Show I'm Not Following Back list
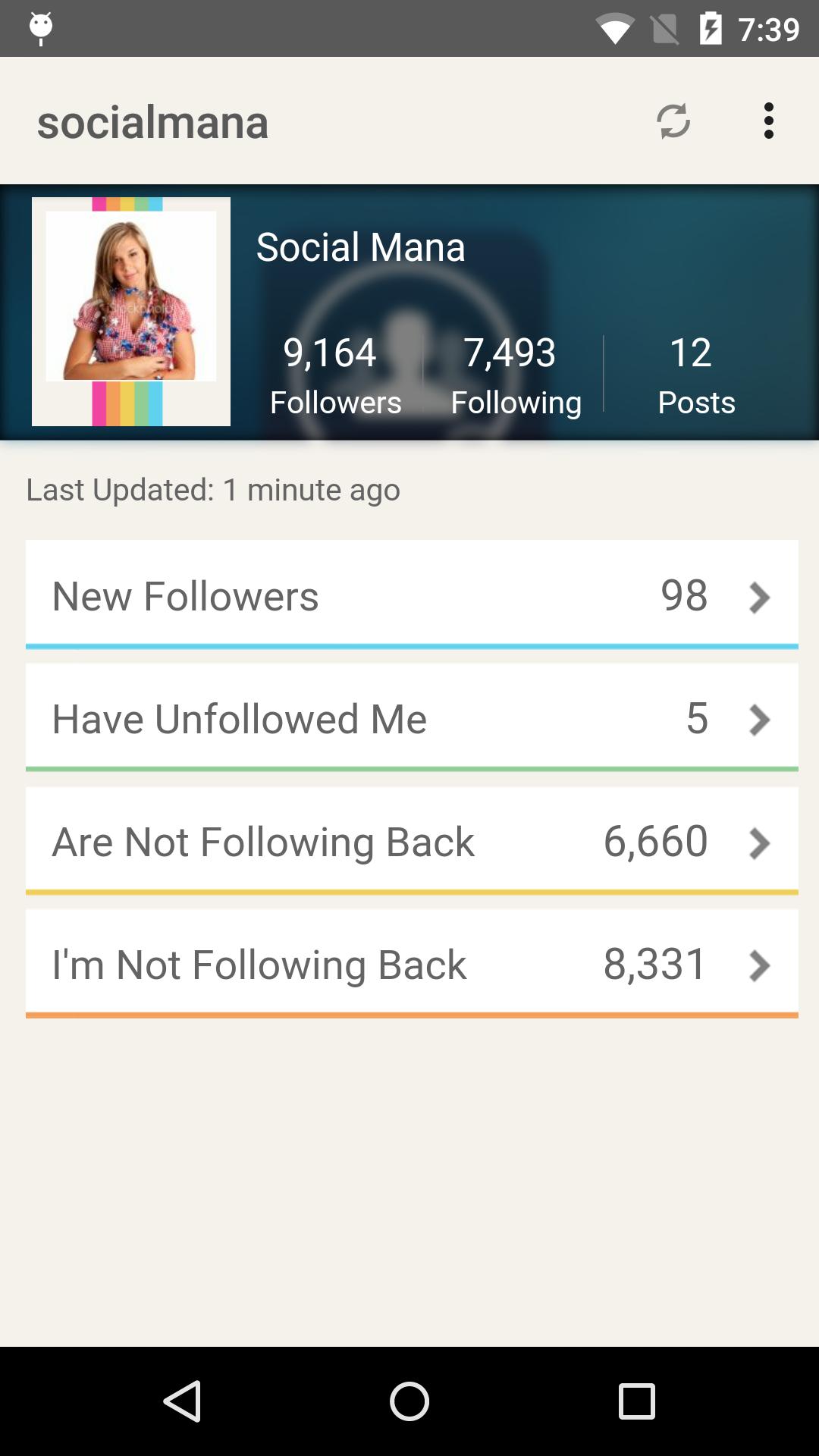The height and width of the screenshot is (1456, 819). (411, 963)
